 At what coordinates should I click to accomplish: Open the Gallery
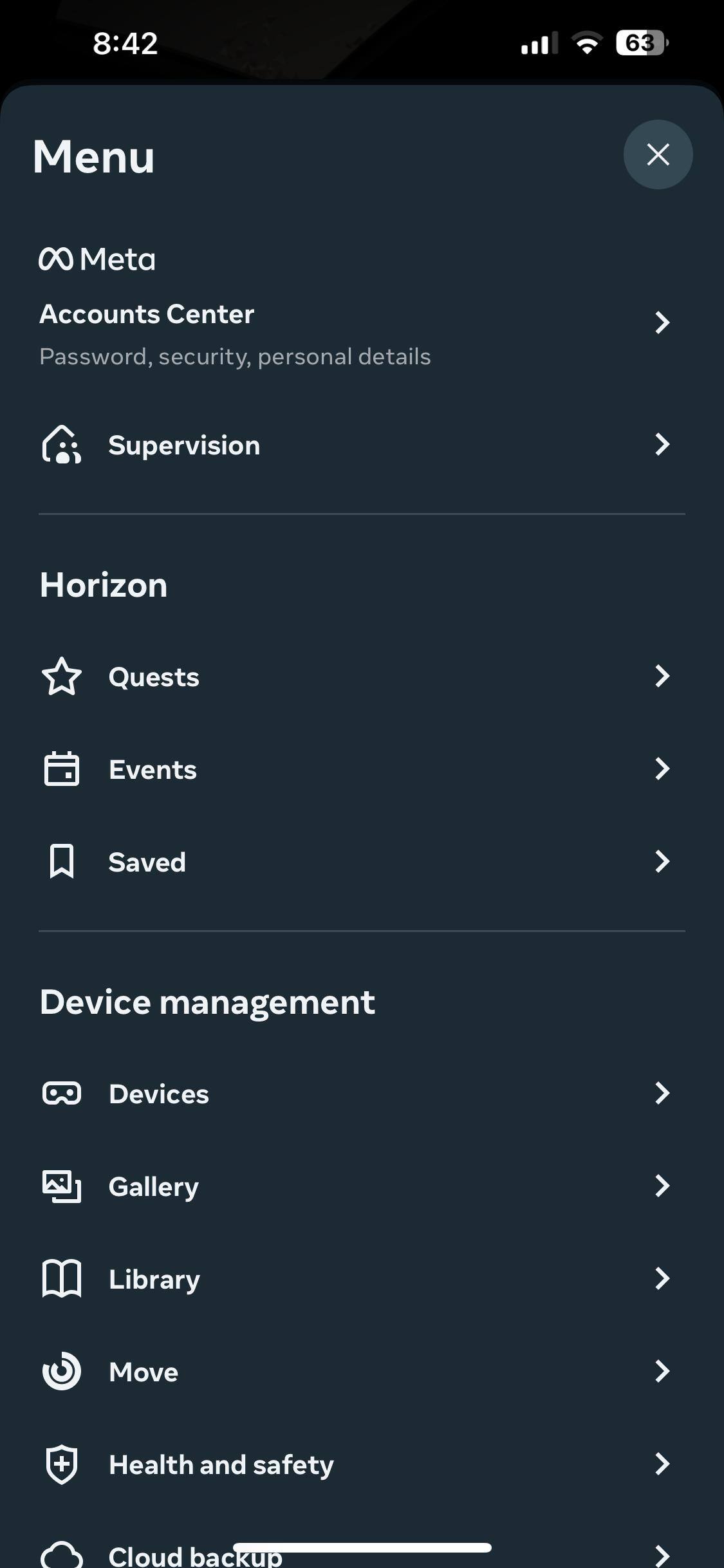(x=354, y=1186)
